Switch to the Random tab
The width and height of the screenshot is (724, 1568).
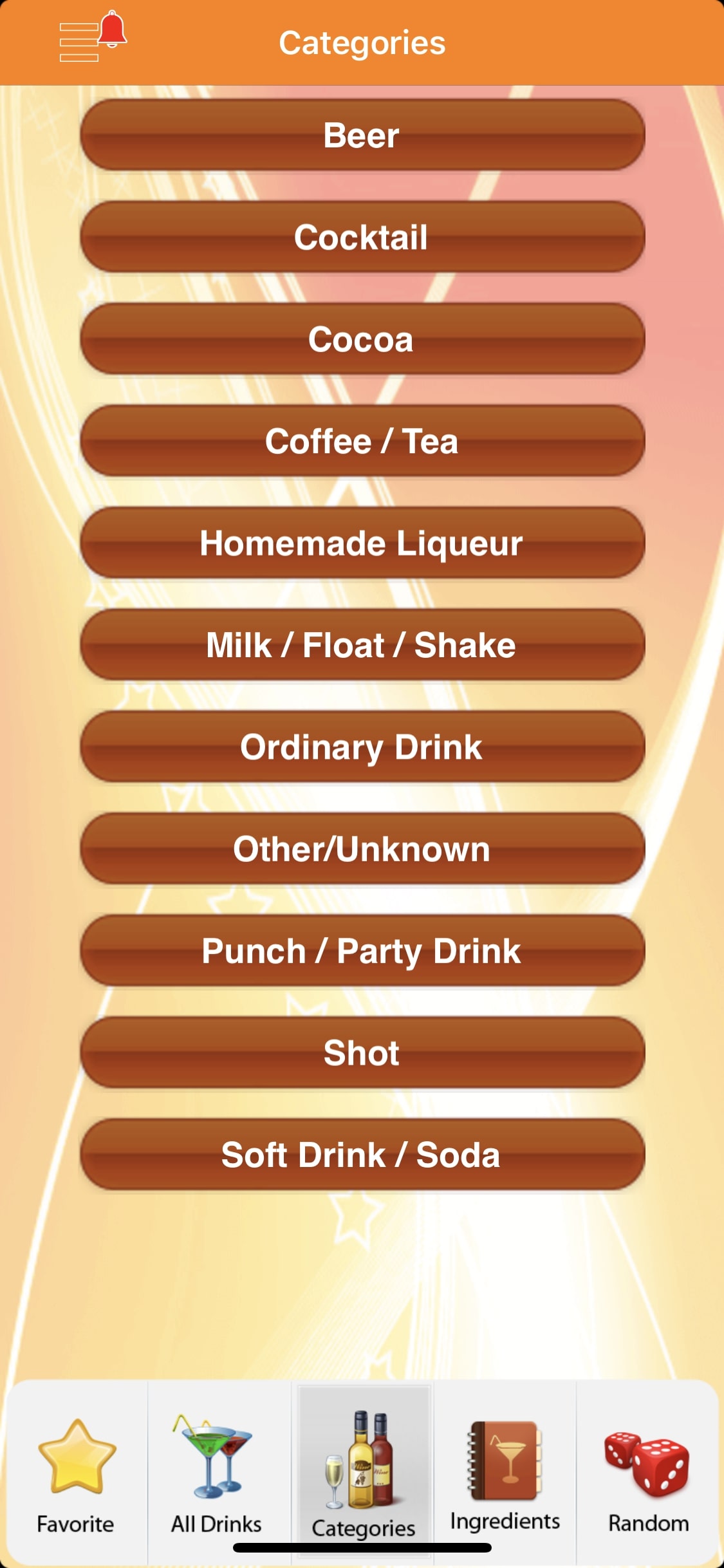(x=648, y=1474)
